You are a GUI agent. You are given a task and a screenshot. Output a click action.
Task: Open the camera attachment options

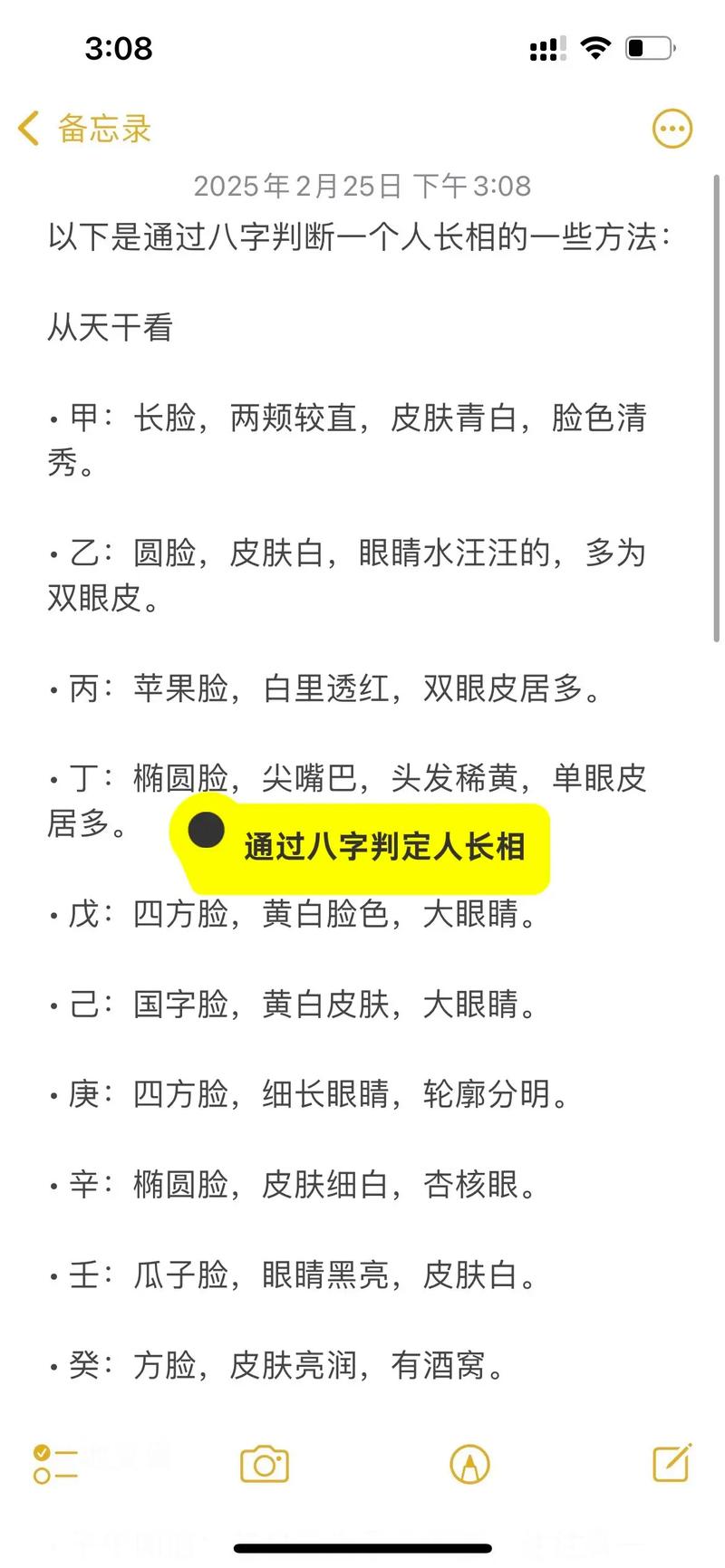pyautogui.click(x=265, y=1465)
